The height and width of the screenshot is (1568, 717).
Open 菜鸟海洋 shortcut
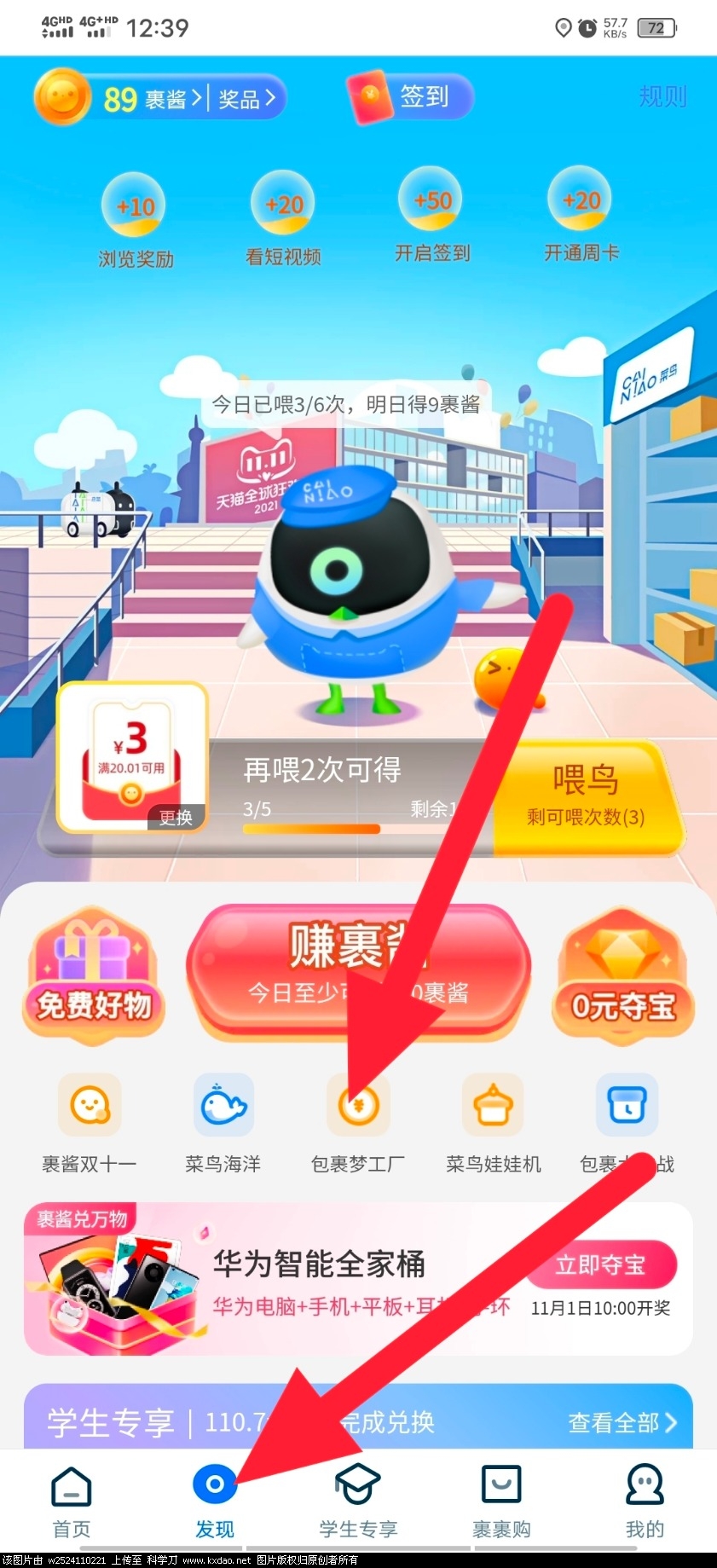[223, 1106]
